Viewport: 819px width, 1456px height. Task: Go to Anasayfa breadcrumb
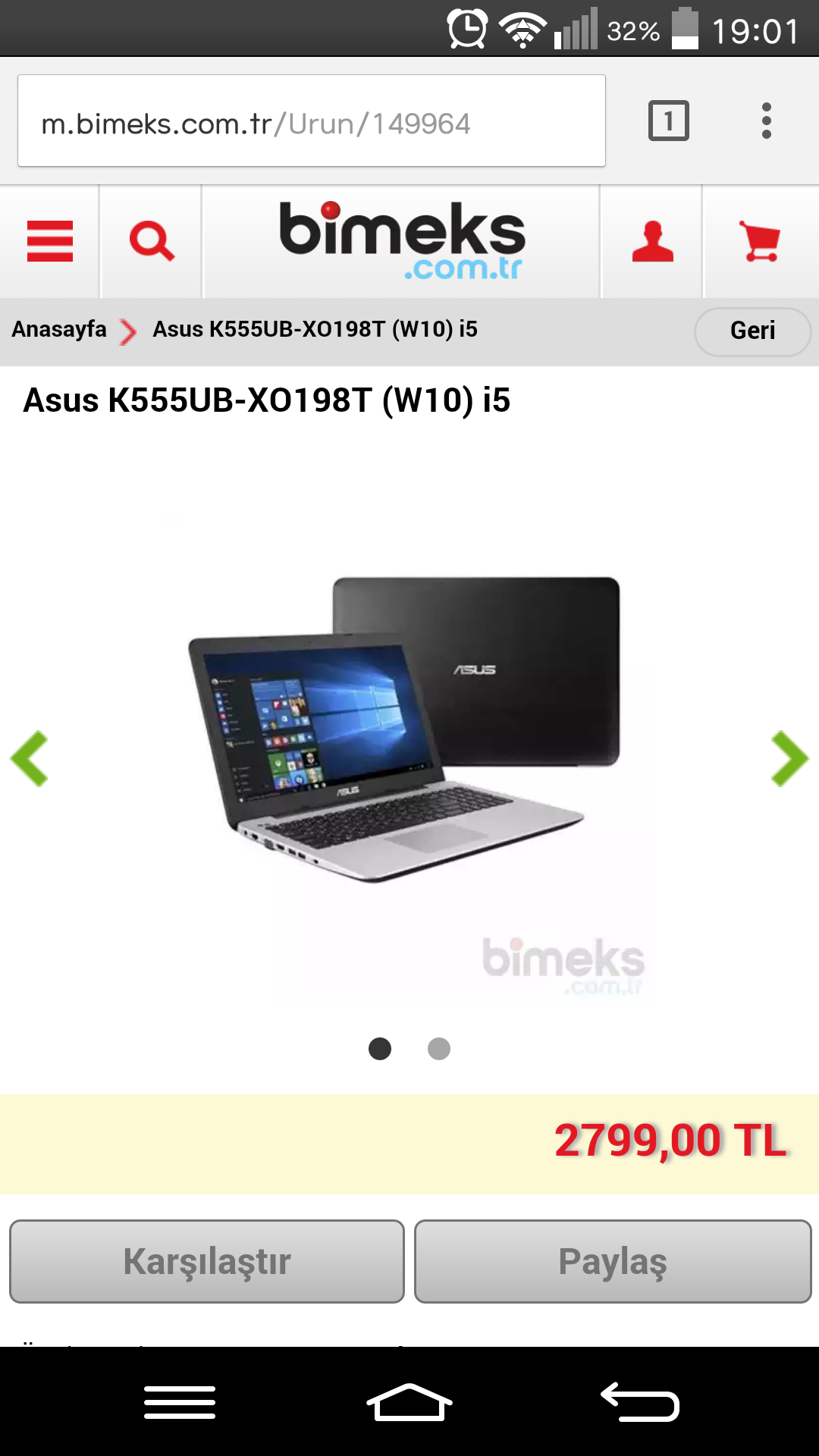tap(59, 329)
